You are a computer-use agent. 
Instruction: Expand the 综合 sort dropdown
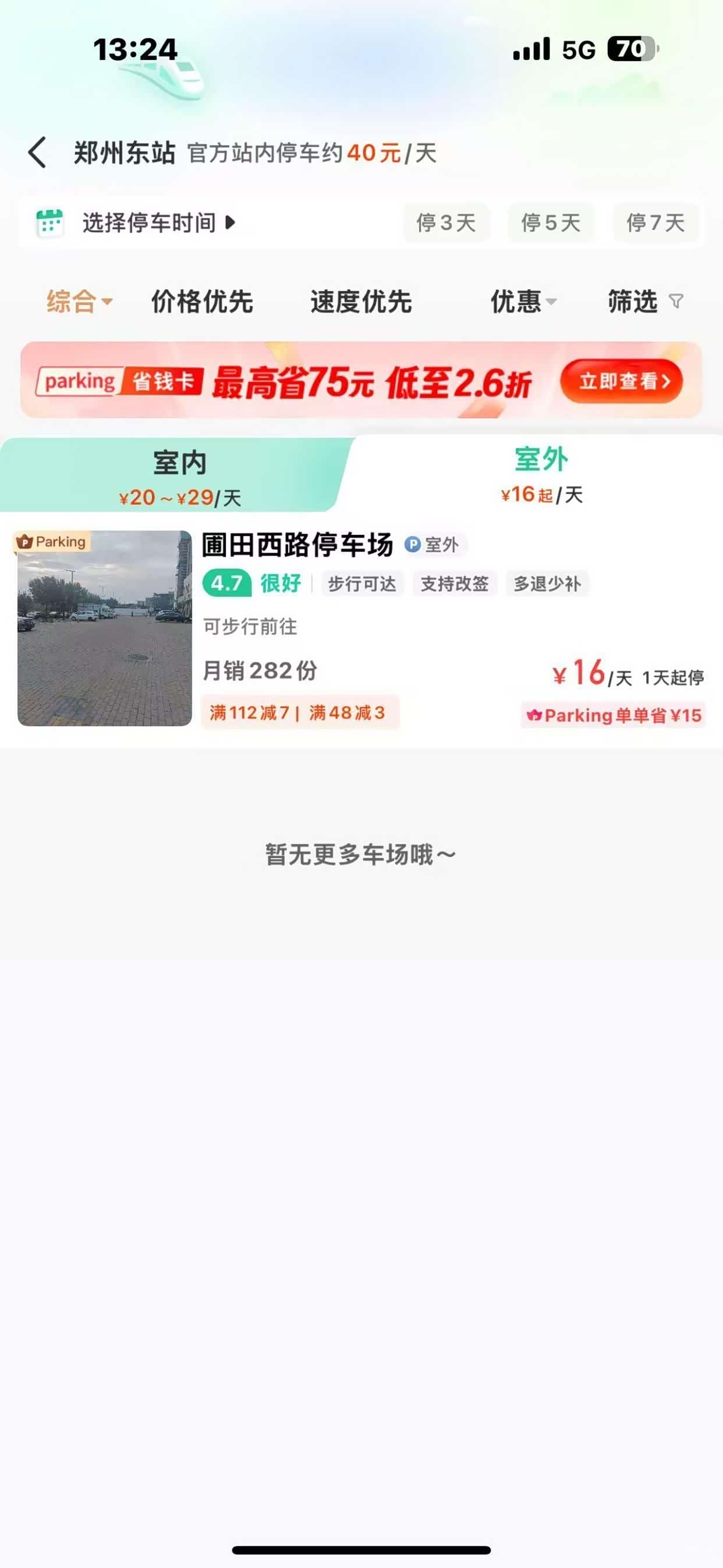pyautogui.click(x=79, y=301)
